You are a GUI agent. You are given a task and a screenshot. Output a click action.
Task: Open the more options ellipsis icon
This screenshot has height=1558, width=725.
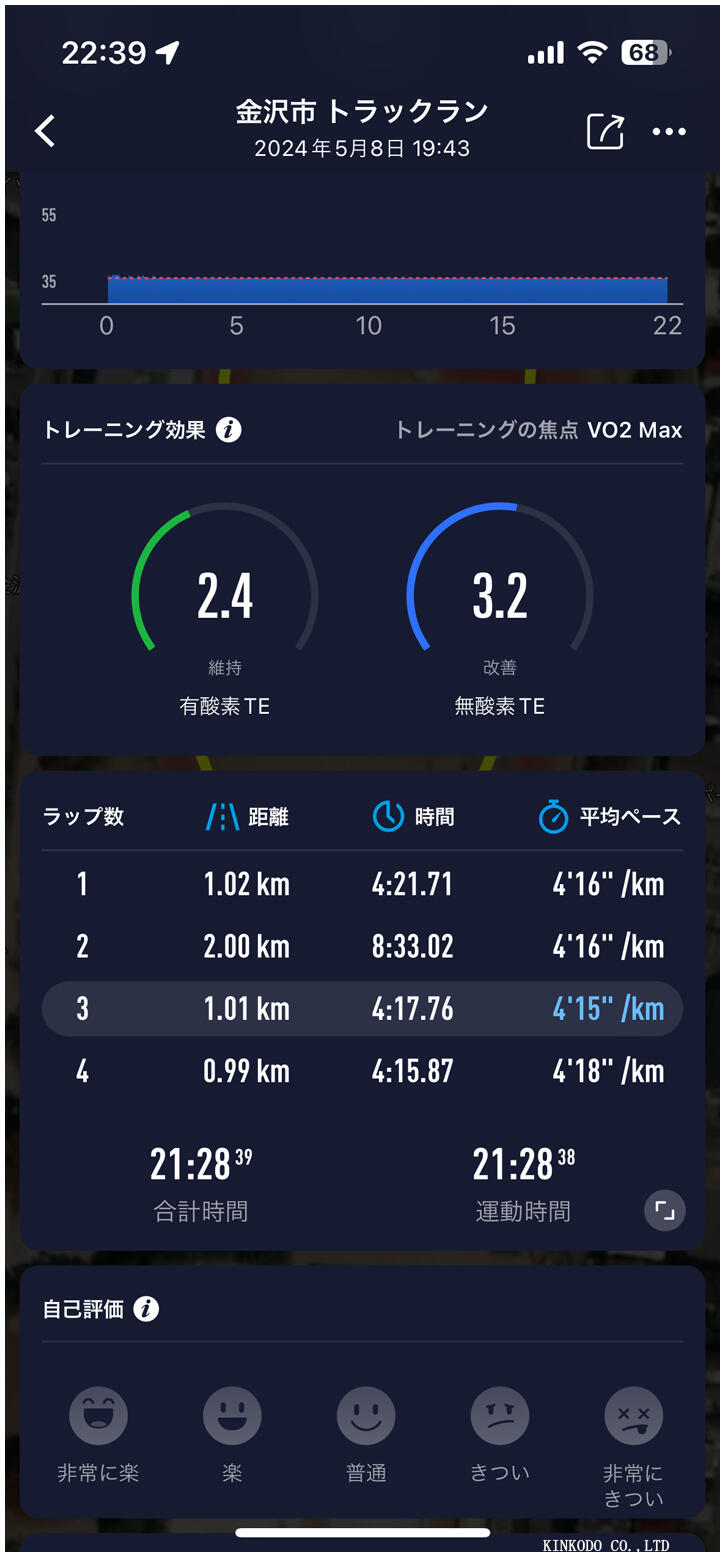click(x=668, y=131)
